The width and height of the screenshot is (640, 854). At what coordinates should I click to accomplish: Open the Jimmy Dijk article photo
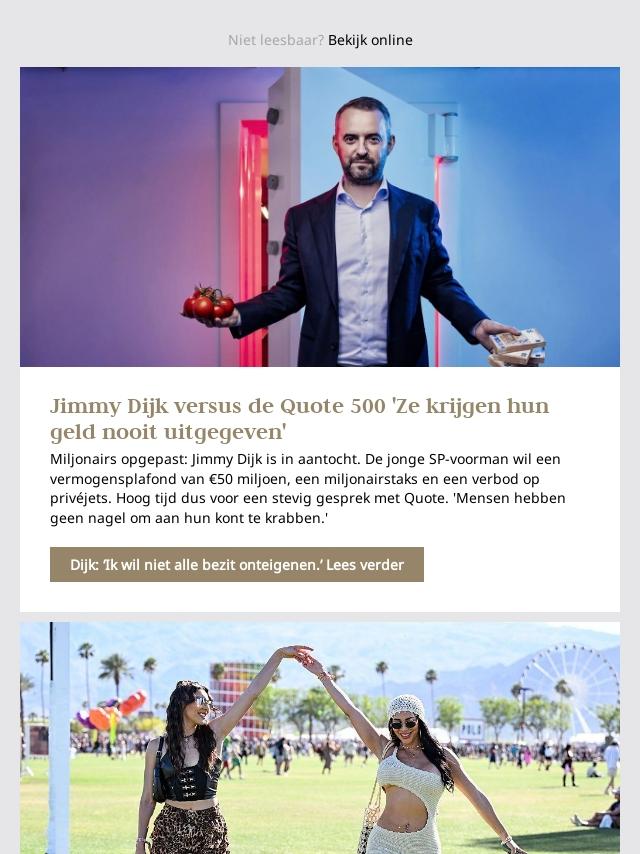pyautogui.click(x=320, y=217)
